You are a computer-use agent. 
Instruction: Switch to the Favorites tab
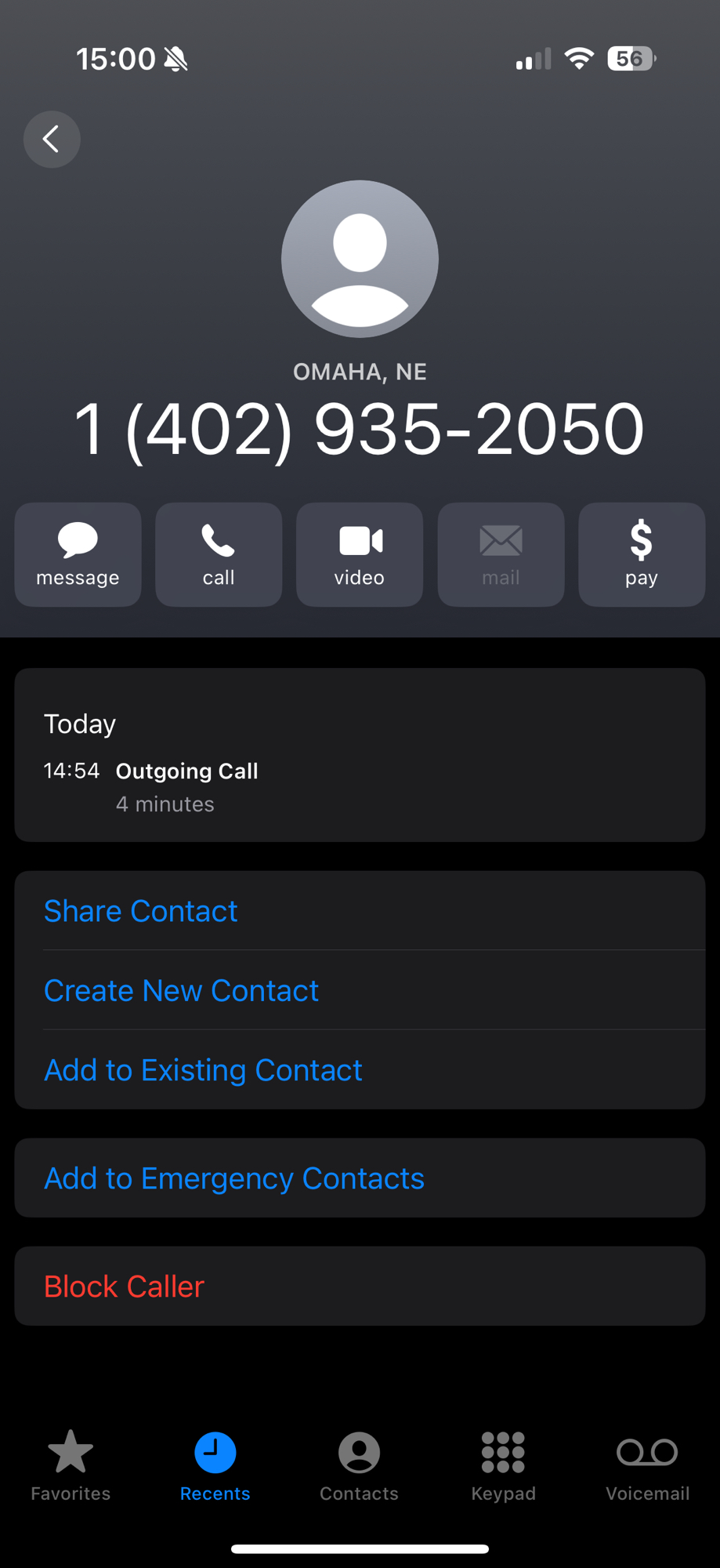[71, 1465]
